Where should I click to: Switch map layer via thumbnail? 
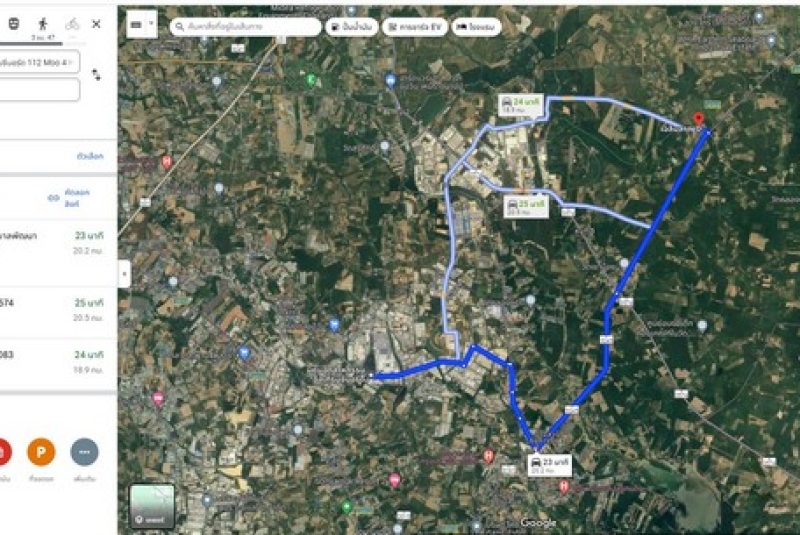(152, 506)
